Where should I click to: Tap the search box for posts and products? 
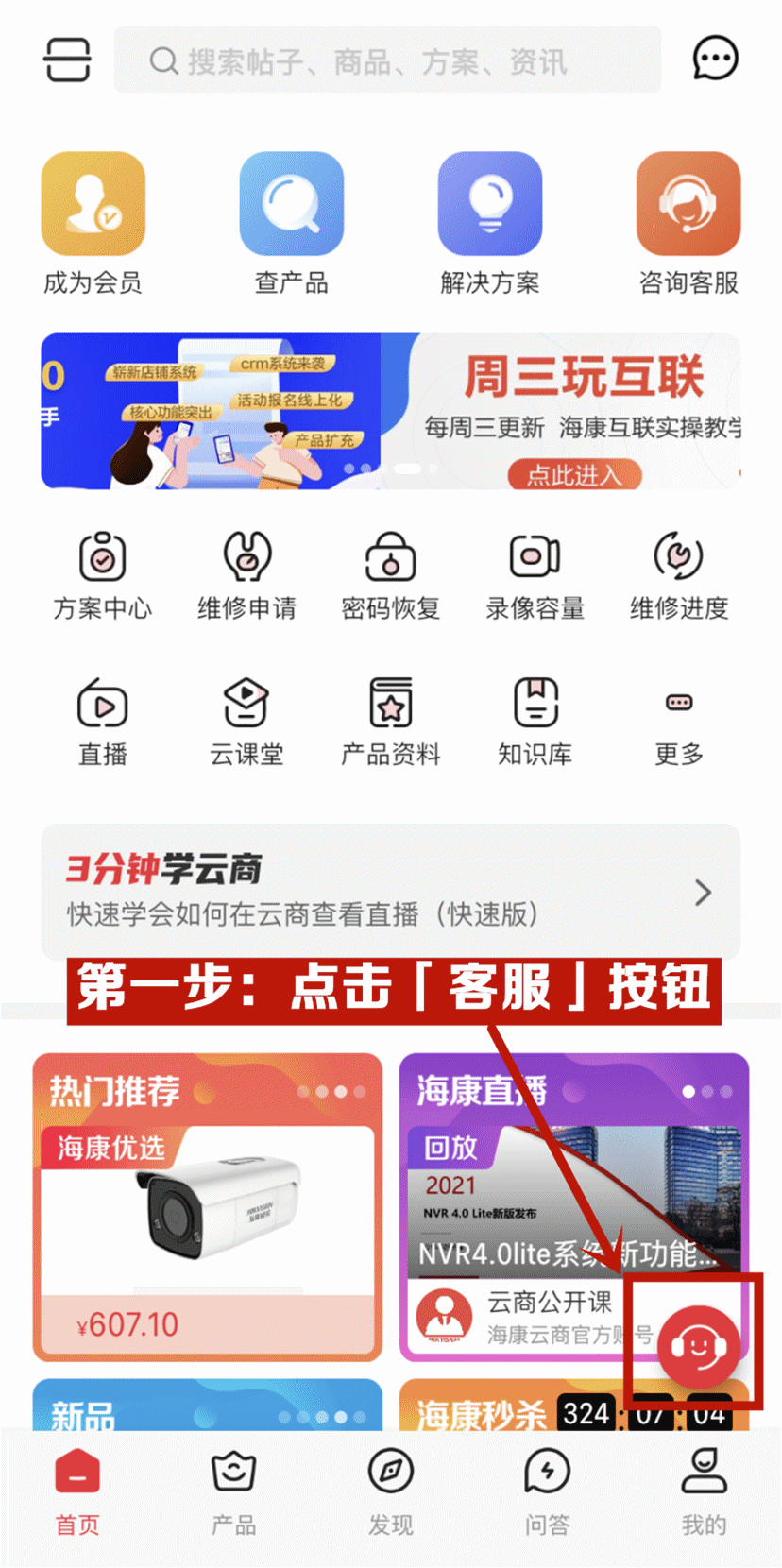387,61
